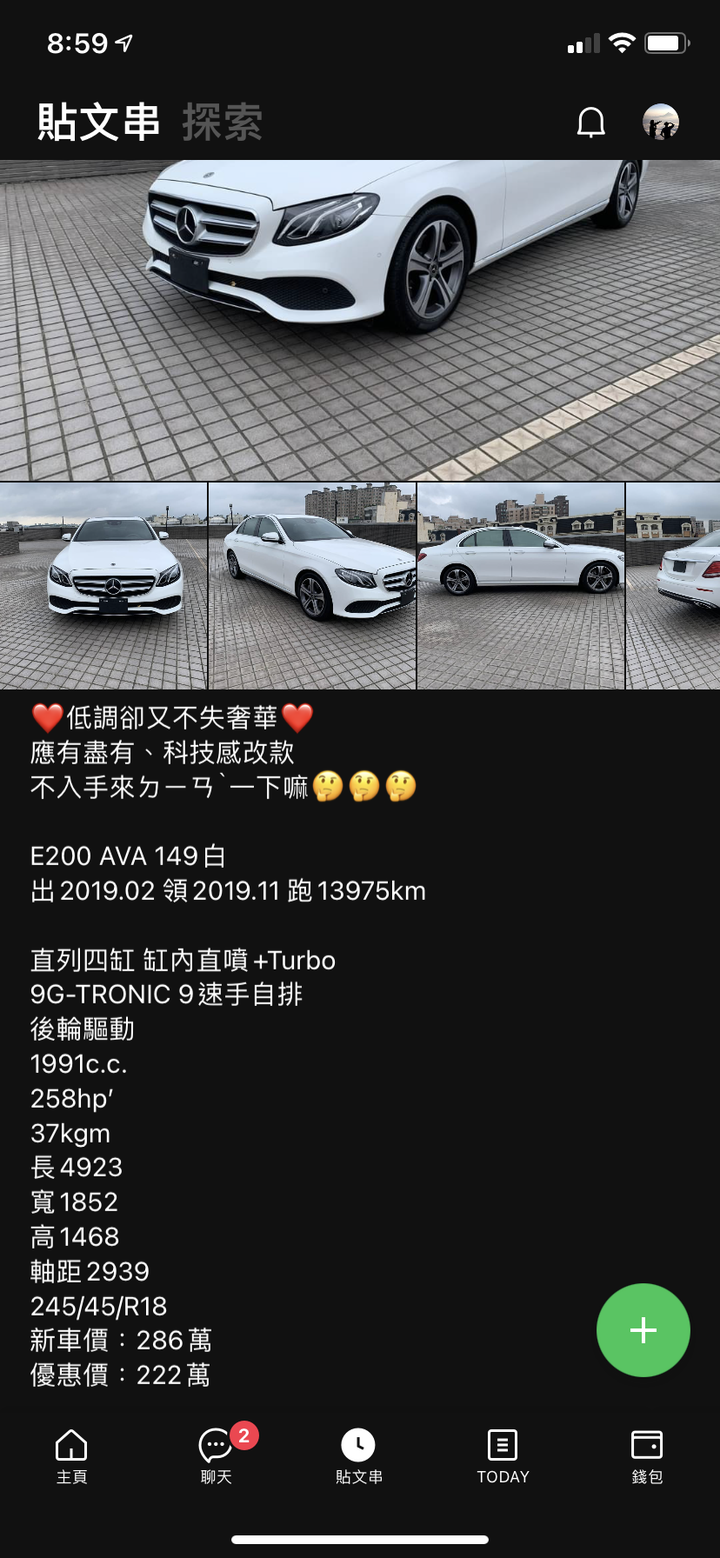Open the 錢包 wallet tab
The width and height of the screenshot is (720, 1558).
[647, 1457]
